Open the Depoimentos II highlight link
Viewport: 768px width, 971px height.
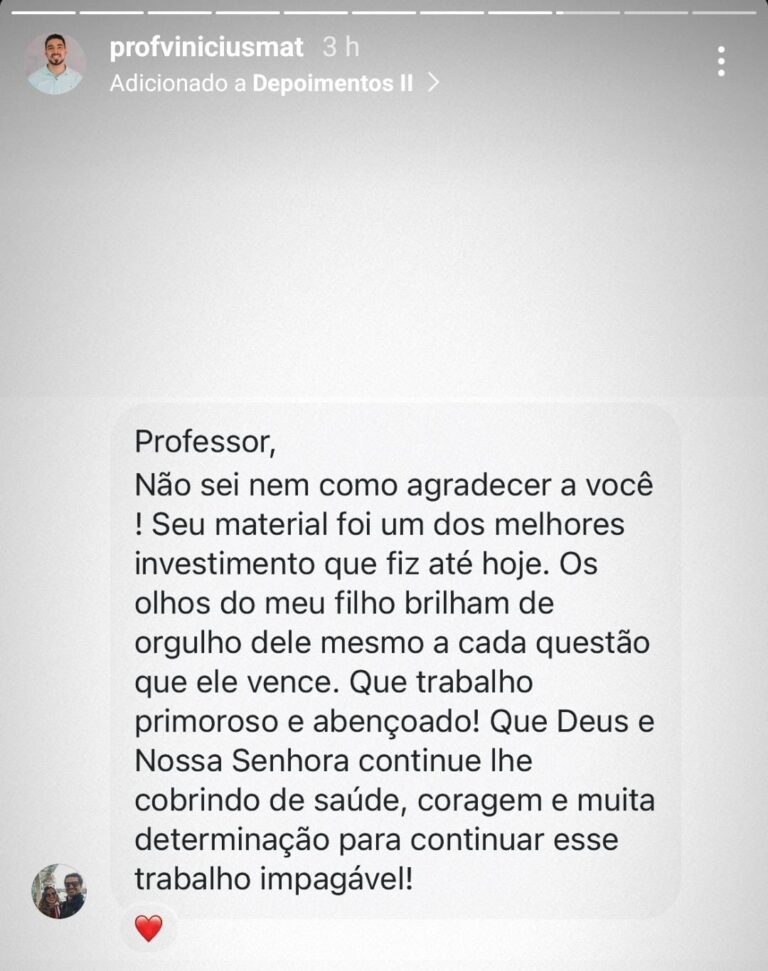[332, 84]
